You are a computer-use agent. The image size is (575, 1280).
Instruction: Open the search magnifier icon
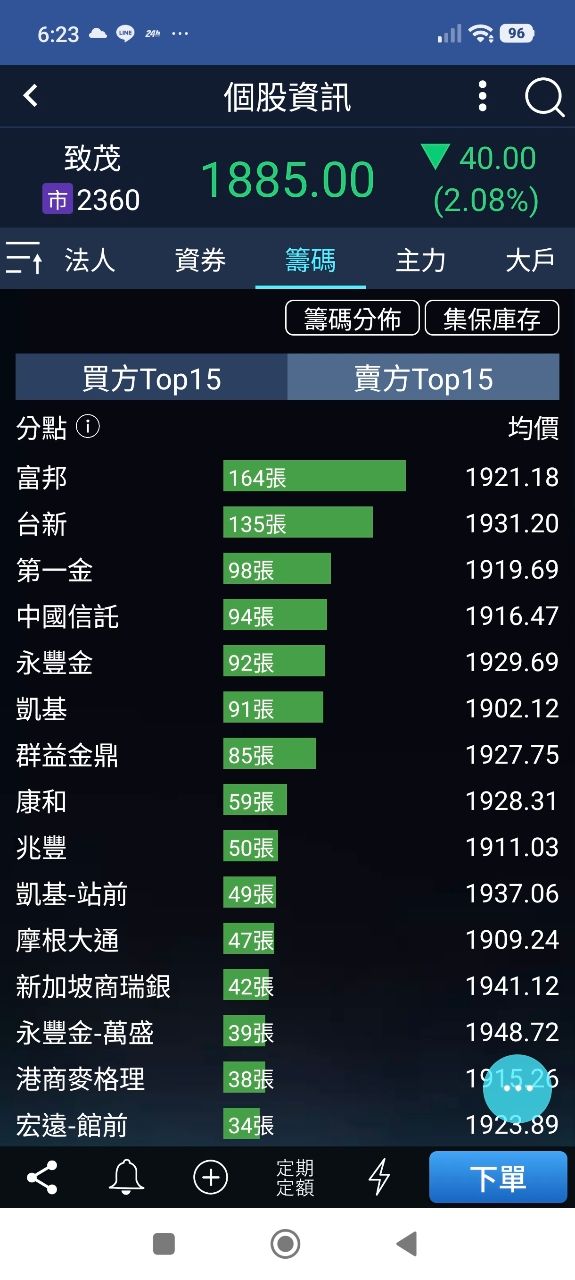[x=544, y=97]
